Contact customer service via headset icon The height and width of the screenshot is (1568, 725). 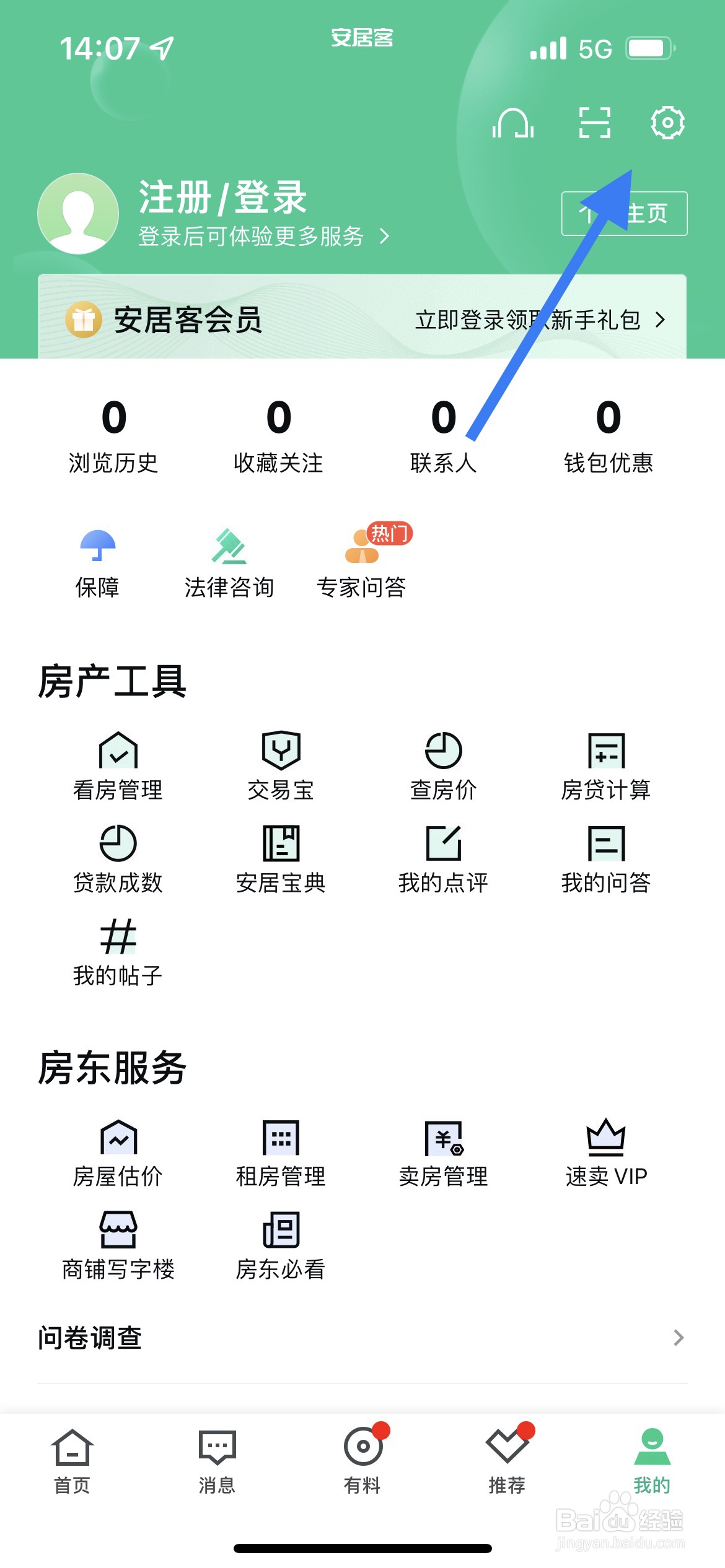tap(513, 123)
